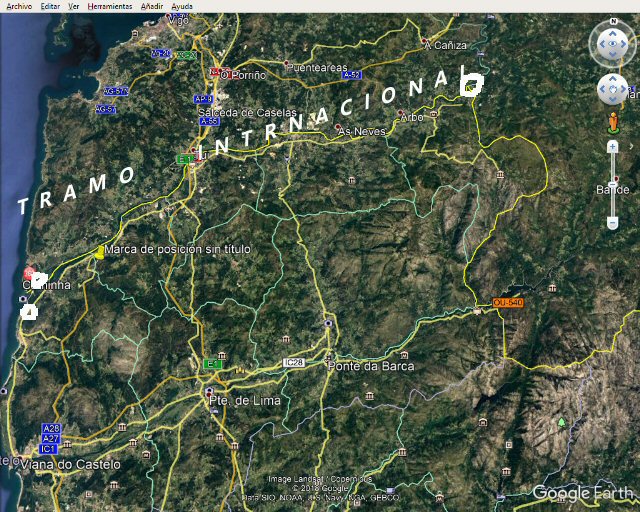Open the Herramientas menu
The height and width of the screenshot is (512, 640).
tap(110, 6)
